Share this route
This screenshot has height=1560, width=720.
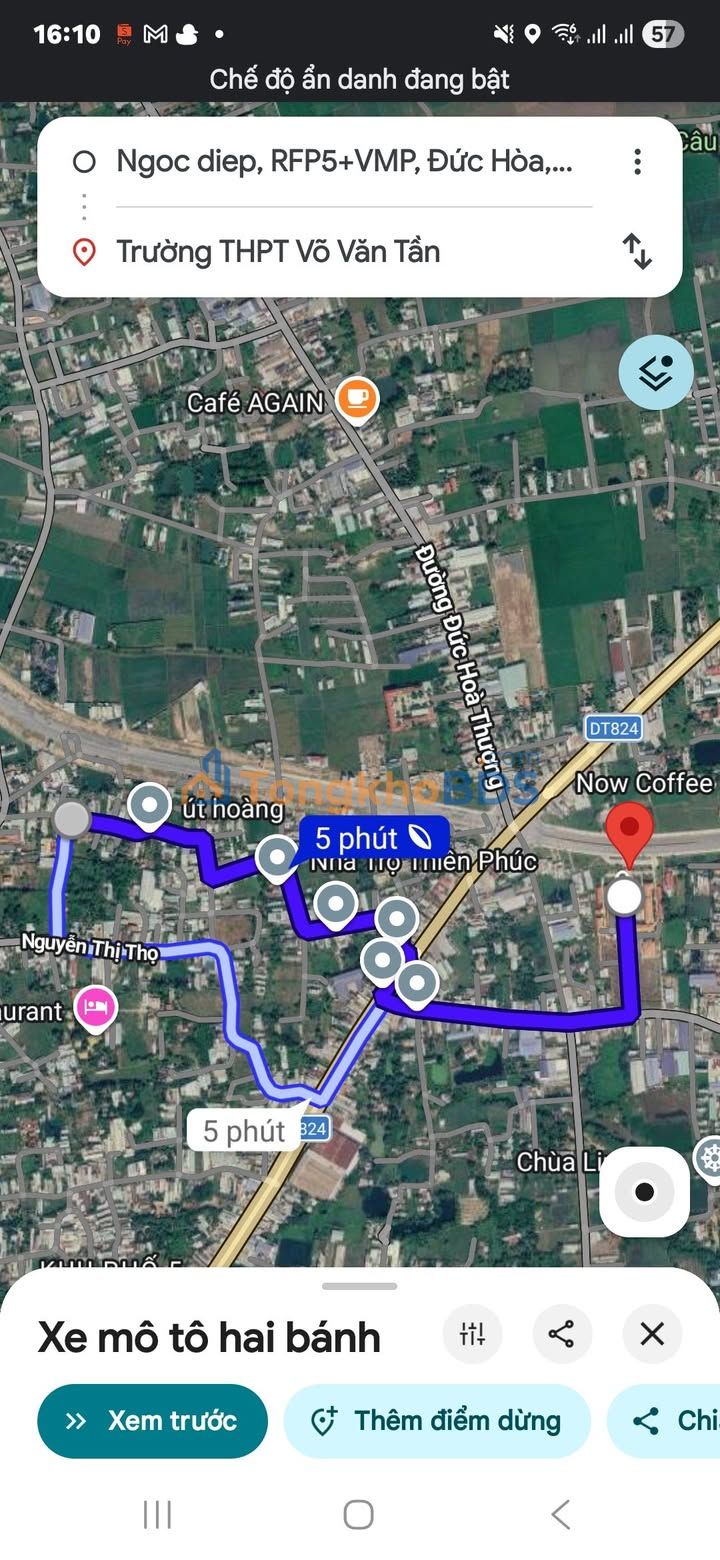coord(562,1334)
